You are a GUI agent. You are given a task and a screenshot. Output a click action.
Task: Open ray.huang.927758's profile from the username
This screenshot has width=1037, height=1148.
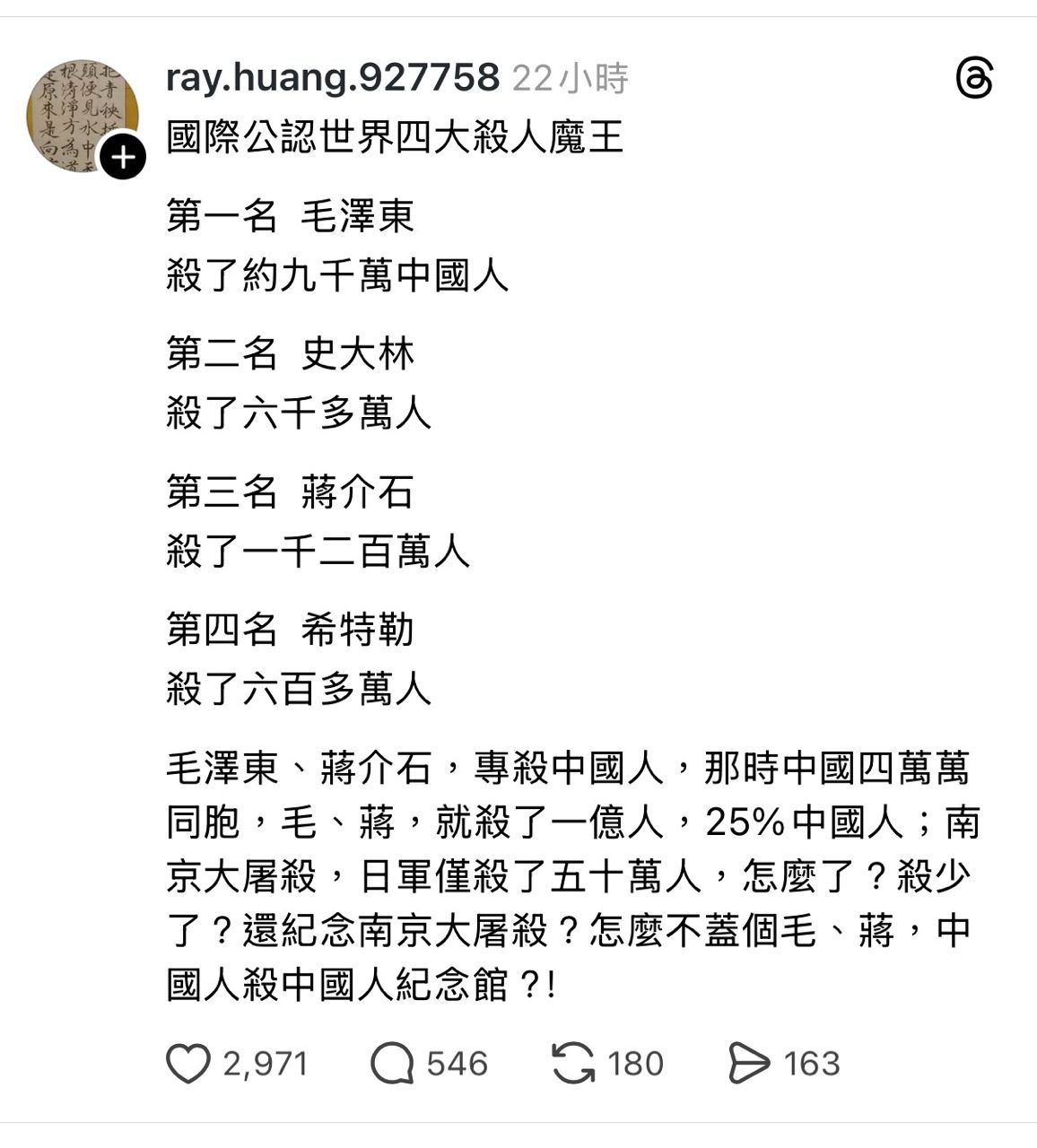(x=332, y=78)
